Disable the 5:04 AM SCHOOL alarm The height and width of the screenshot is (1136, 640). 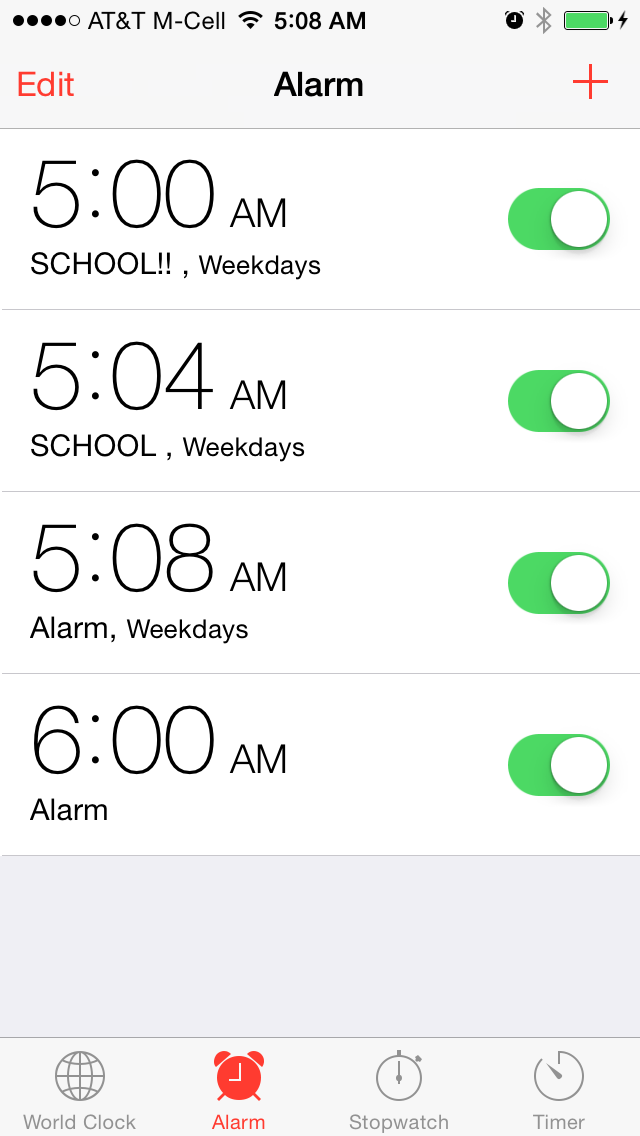click(x=559, y=401)
